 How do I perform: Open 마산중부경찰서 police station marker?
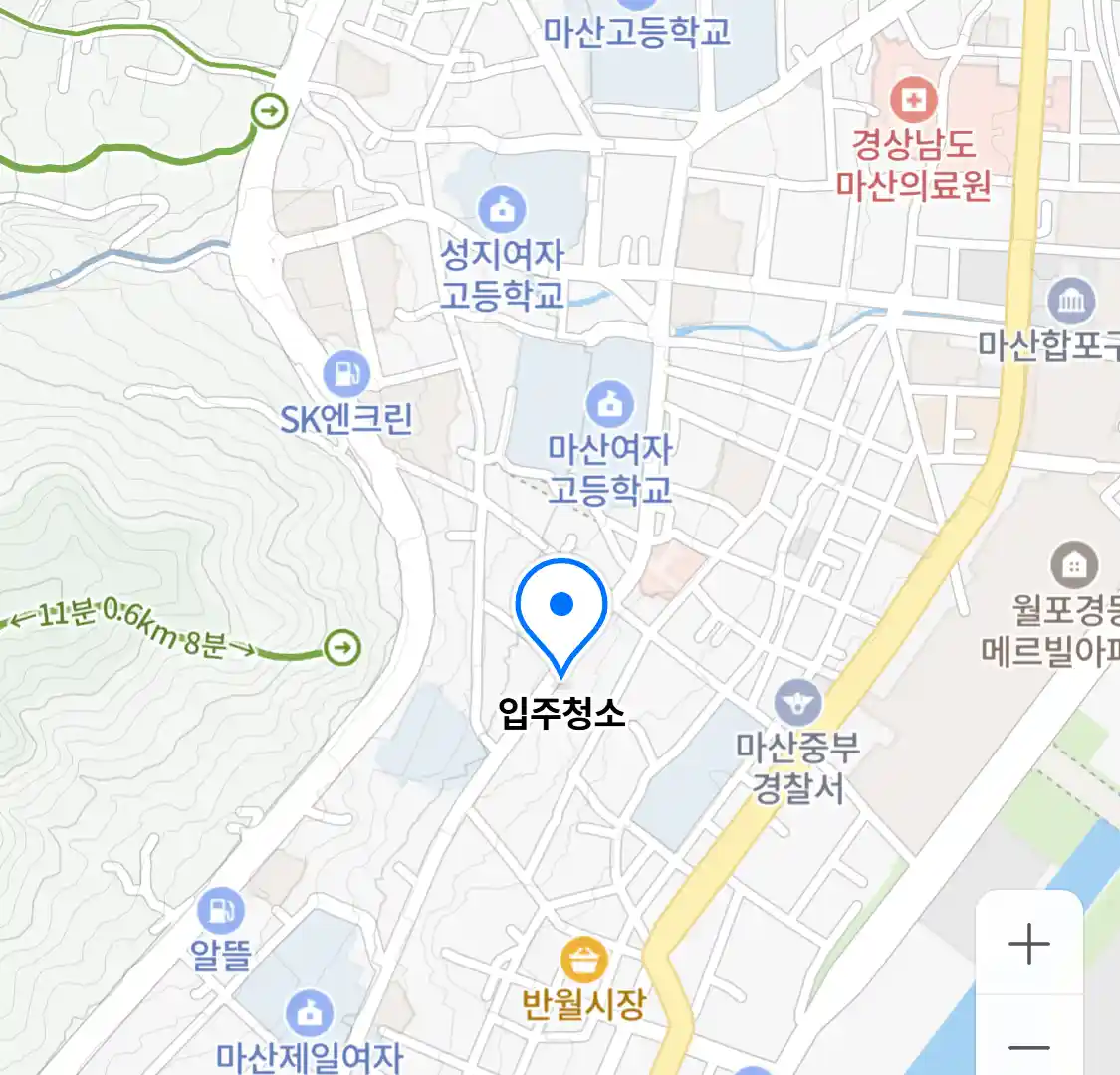click(x=797, y=704)
